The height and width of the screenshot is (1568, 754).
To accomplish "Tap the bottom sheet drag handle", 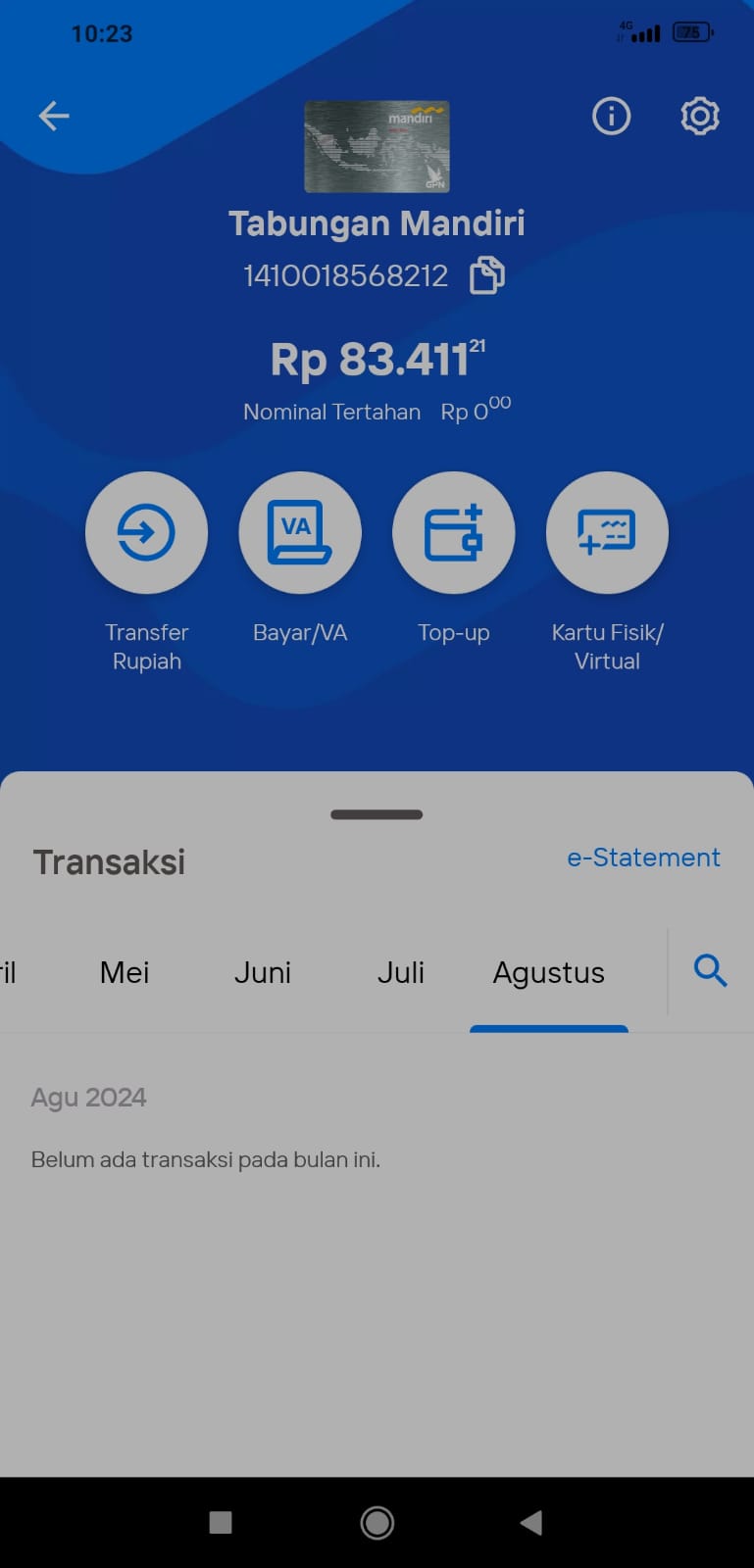I will pos(377,814).
